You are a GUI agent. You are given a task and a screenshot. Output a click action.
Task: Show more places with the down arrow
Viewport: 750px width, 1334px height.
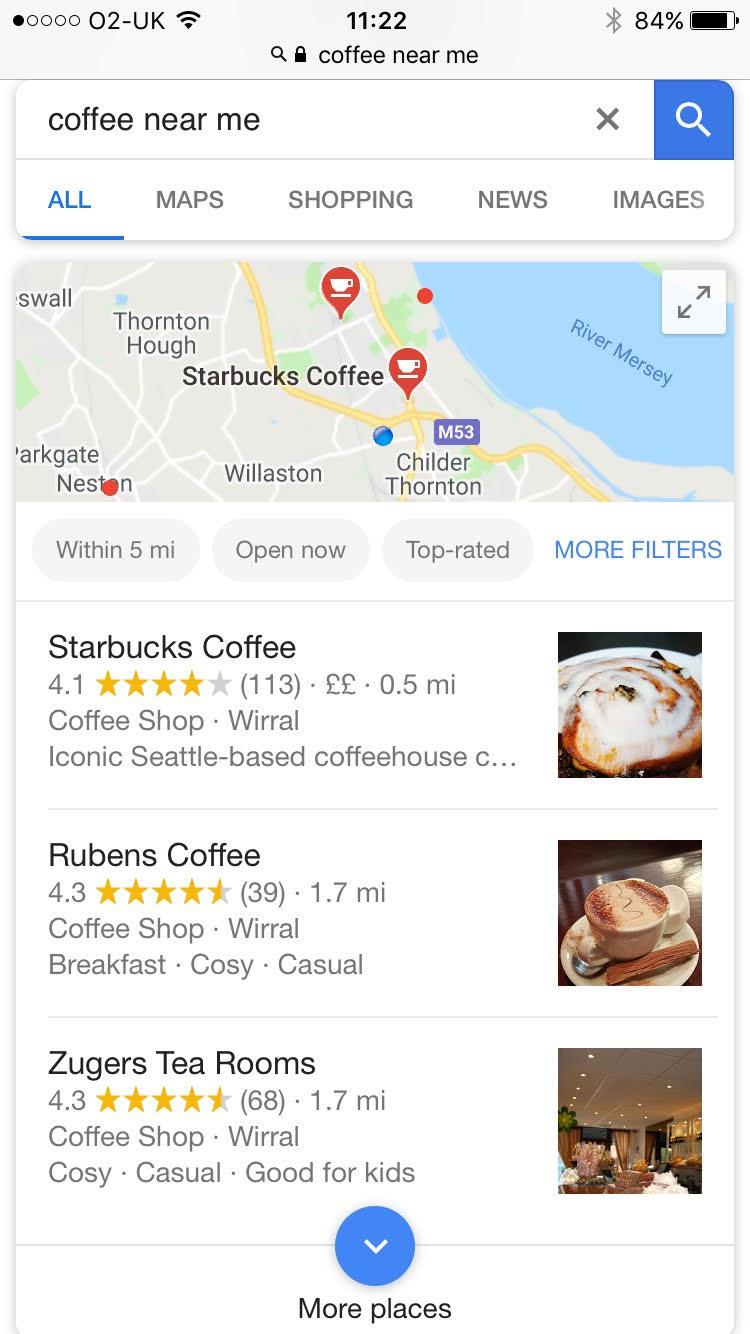(375, 1246)
